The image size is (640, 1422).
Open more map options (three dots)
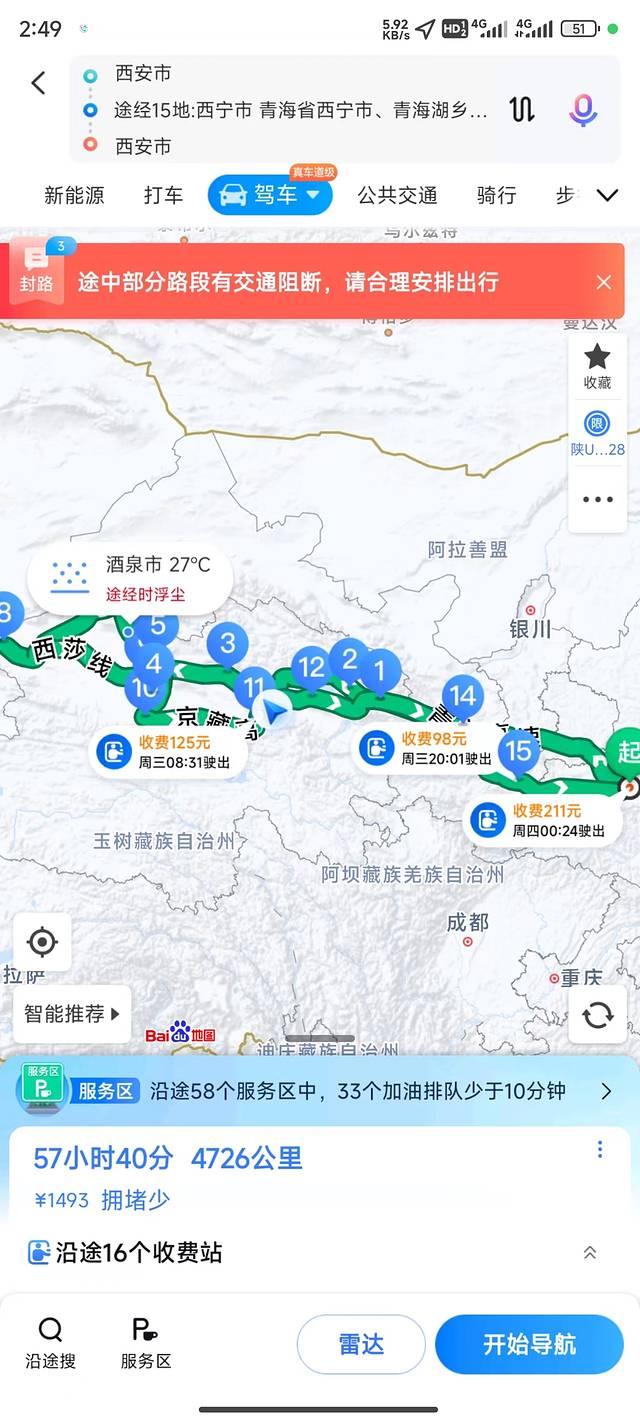pyautogui.click(x=597, y=500)
